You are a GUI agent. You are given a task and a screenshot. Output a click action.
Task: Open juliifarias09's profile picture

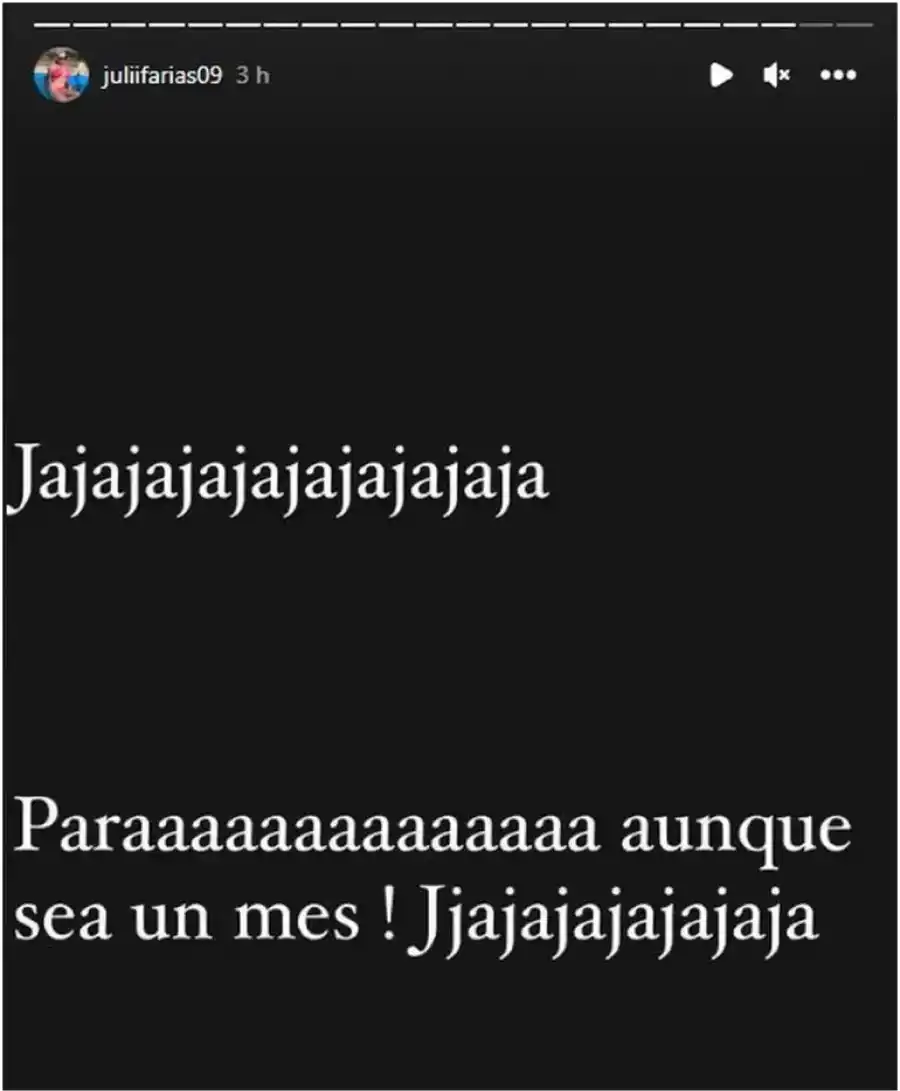61,75
